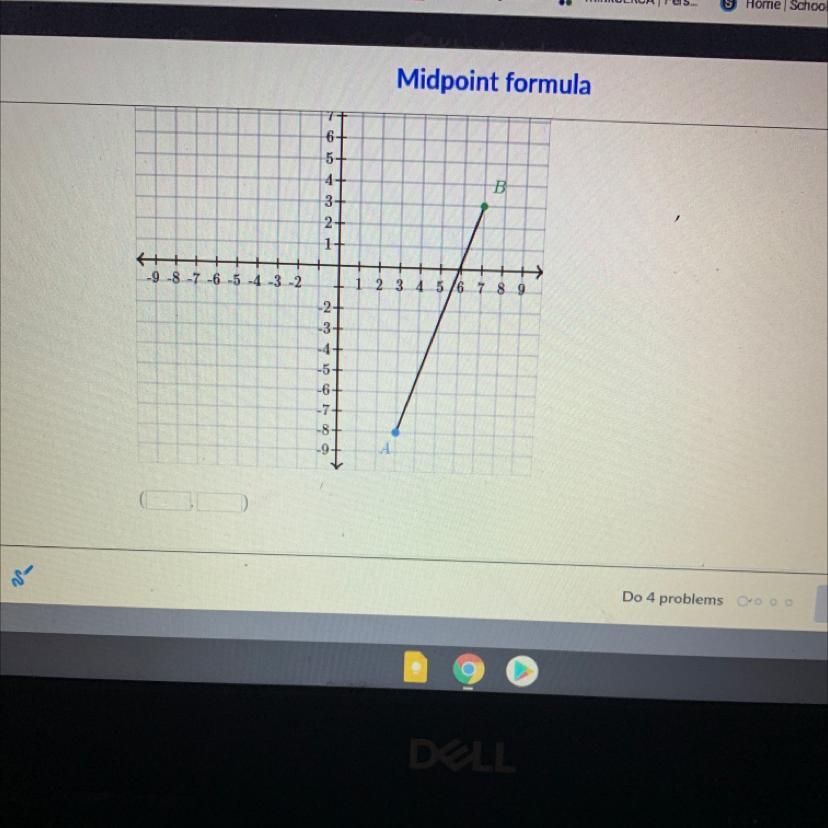Viewport: 828px width, 828px height.
Task: Open Google Keep from the shelf
Action: [415, 672]
